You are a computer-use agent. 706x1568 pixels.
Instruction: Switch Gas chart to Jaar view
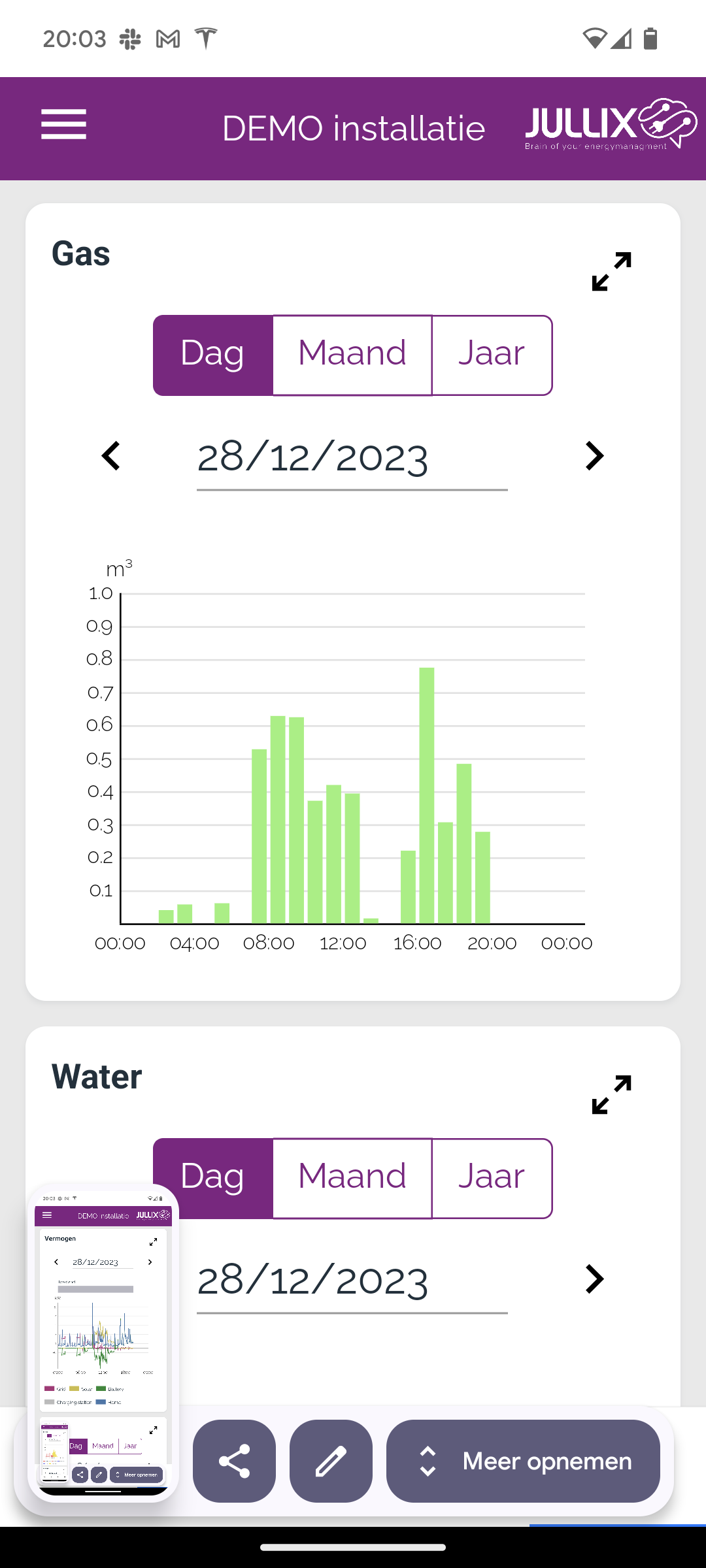tap(492, 355)
